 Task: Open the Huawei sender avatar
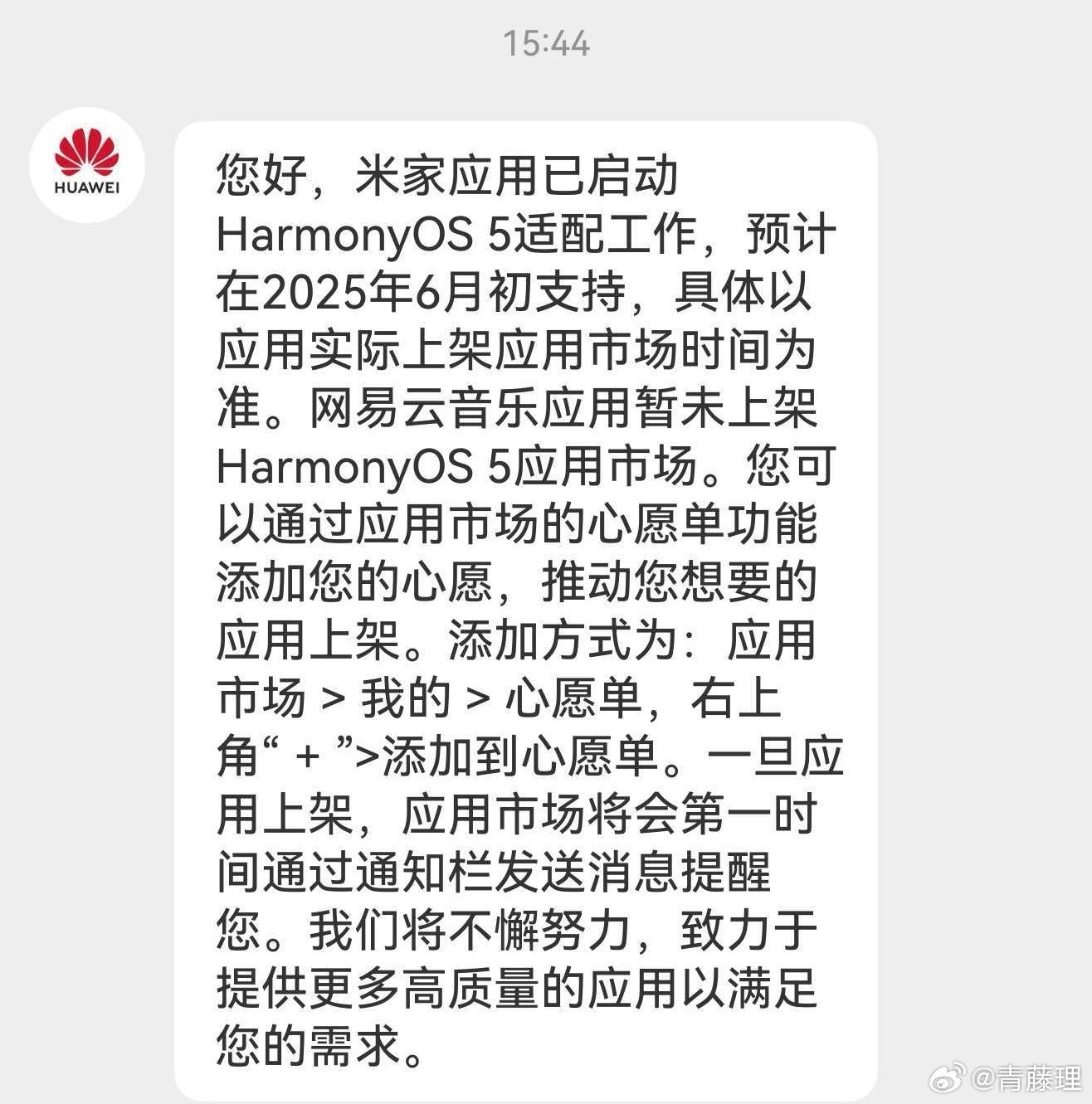86,164
